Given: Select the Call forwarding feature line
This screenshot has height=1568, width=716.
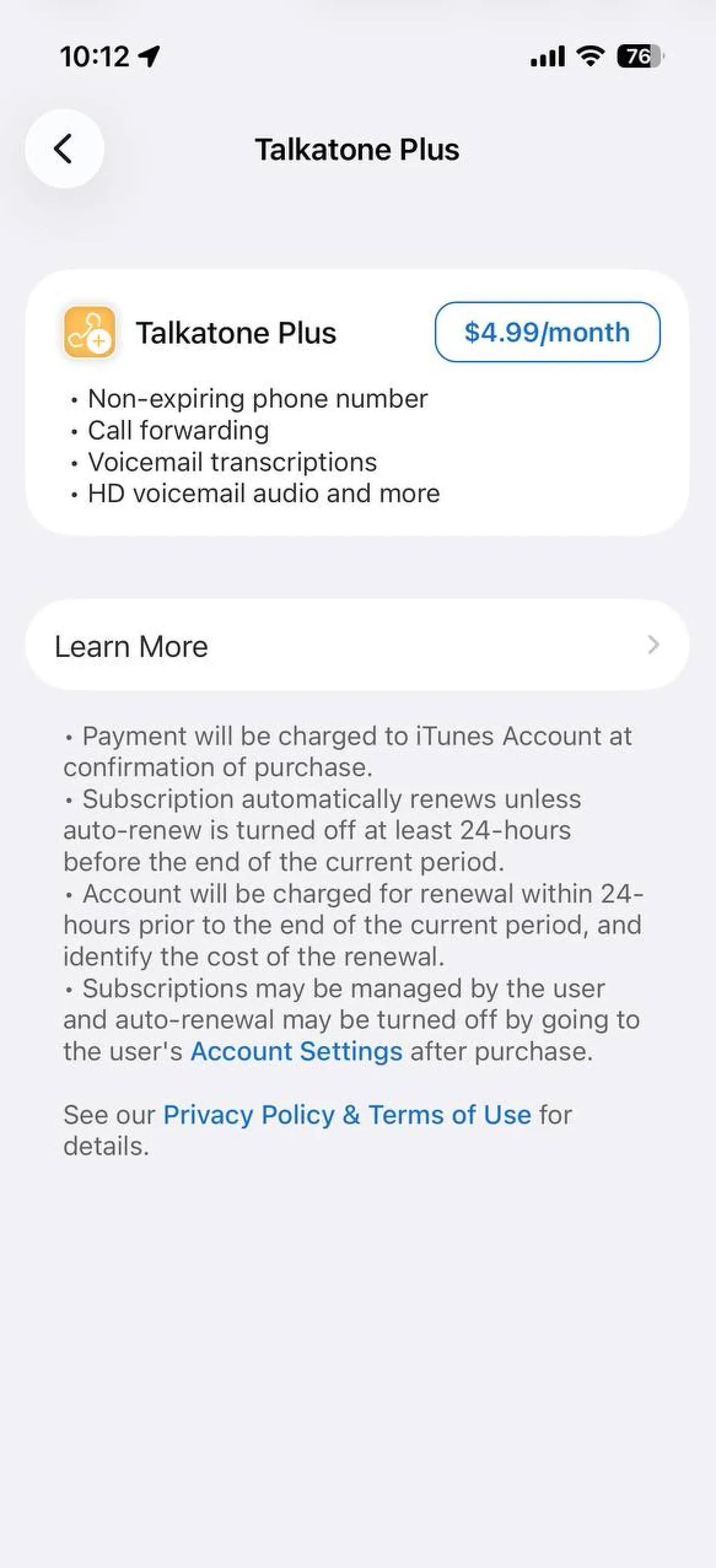Looking at the screenshot, I should [x=178, y=430].
